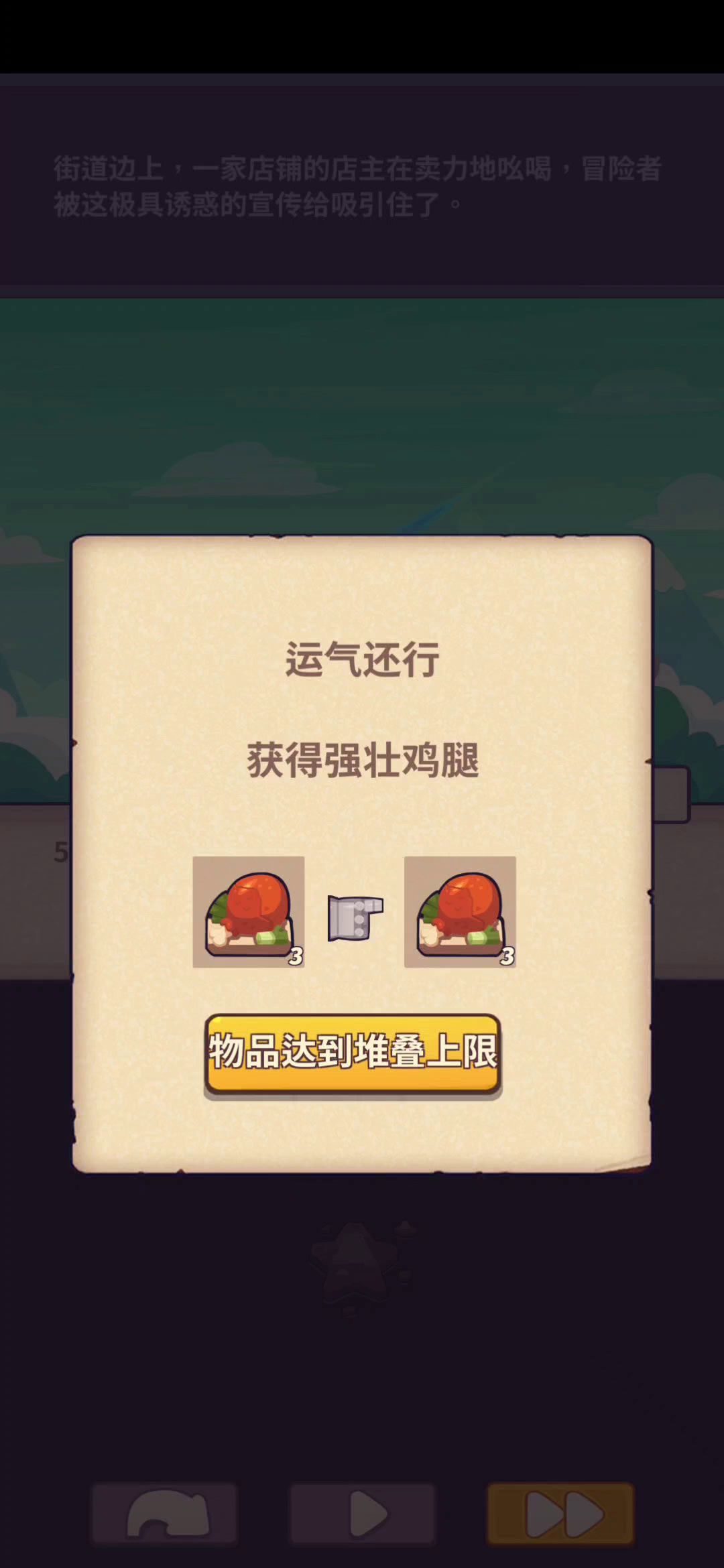Viewport: 724px width, 1568px height.
Task: Tap the curved return arrow button
Action: pos(164,1514)
